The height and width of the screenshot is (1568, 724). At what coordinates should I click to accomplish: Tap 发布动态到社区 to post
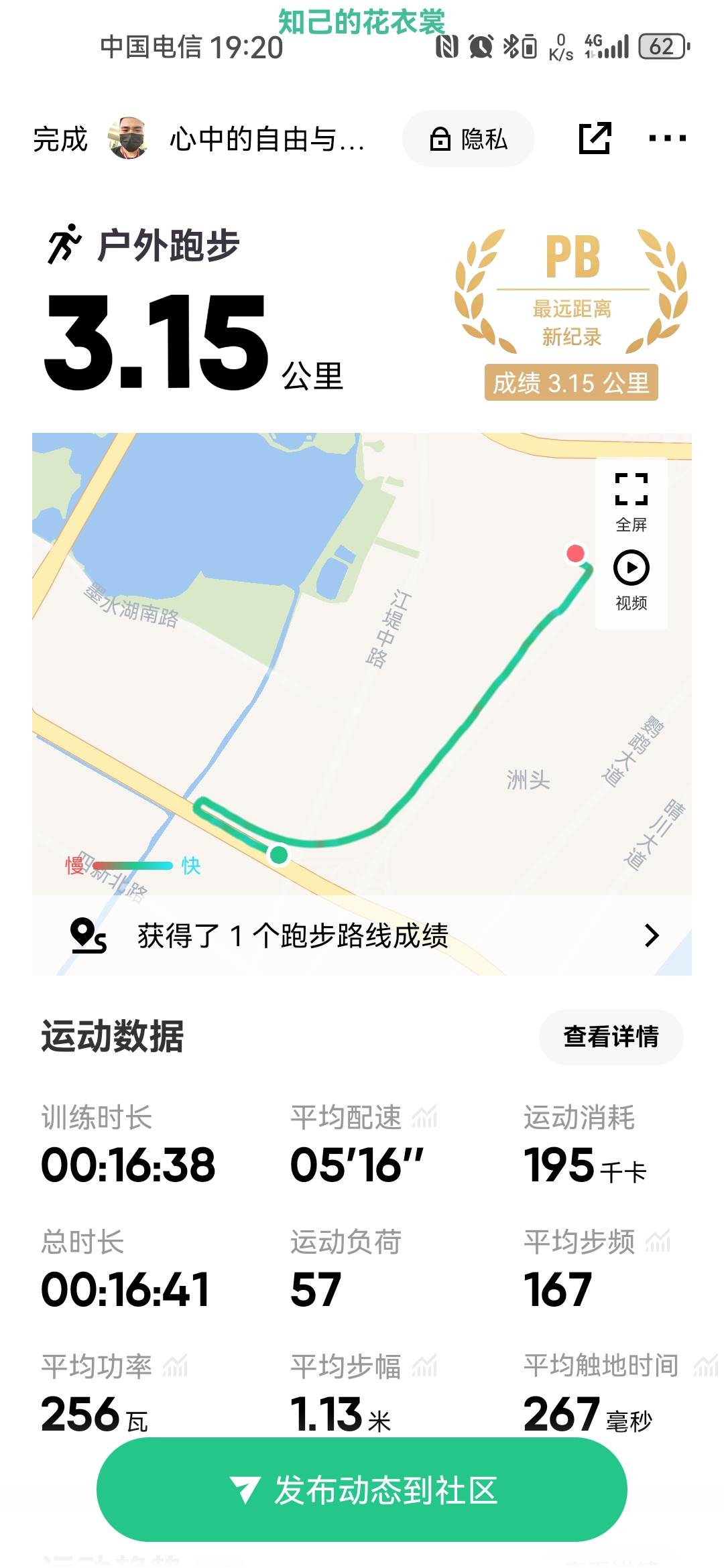[362, 1490]
